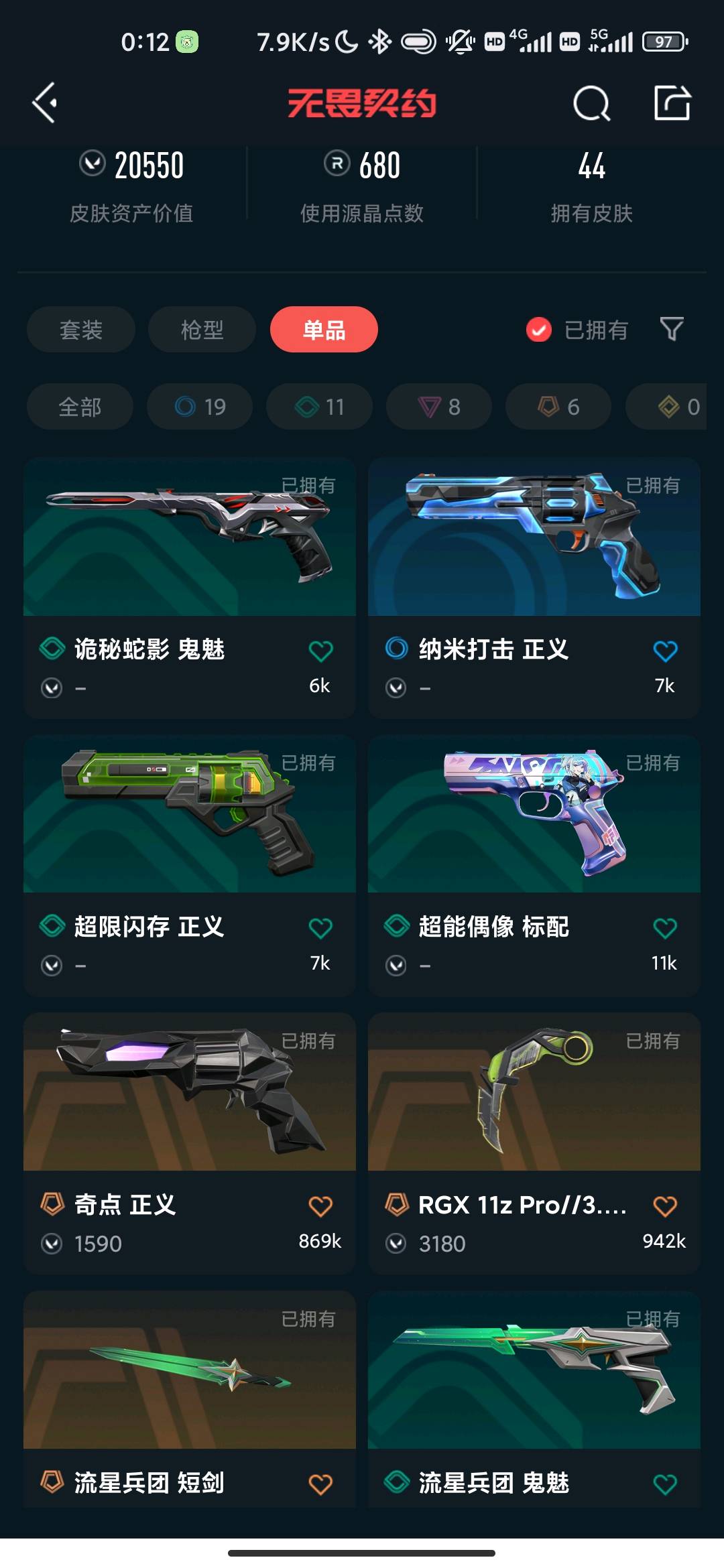Like the 超能偶像 标配 skin
The width and height of the screenshot is (724, 1568).
665,928
